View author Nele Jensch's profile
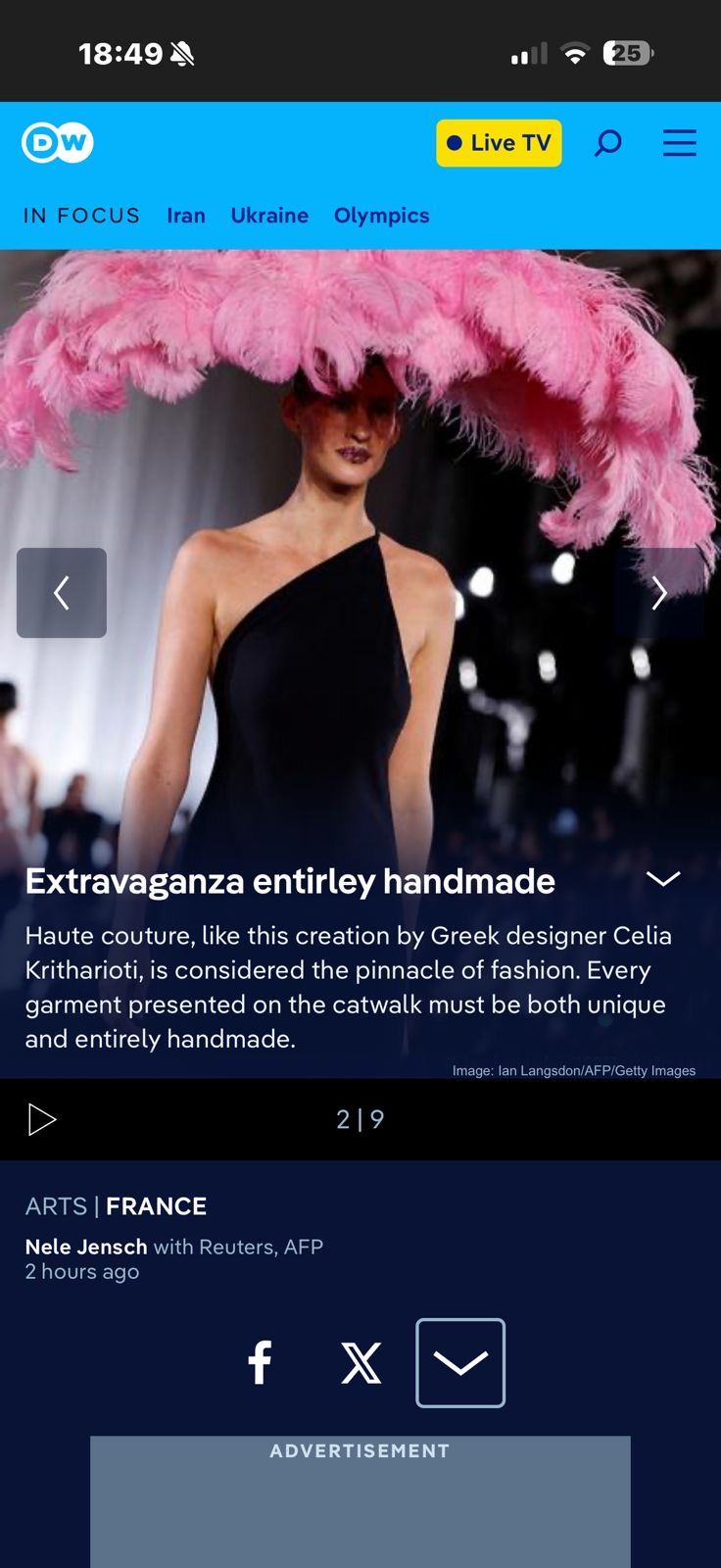 86,1247
